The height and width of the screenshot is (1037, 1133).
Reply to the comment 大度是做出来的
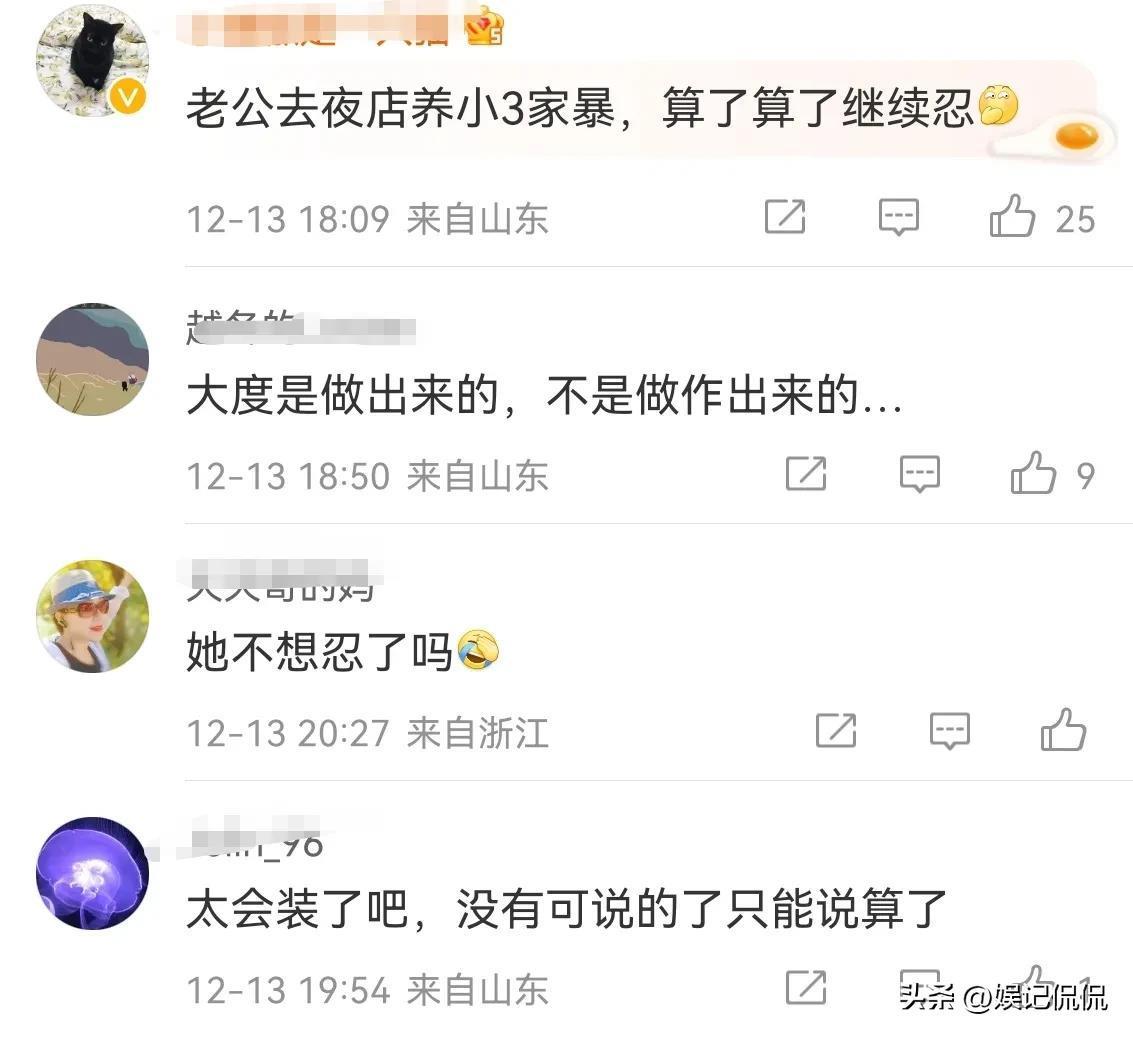tap(919, 473)
